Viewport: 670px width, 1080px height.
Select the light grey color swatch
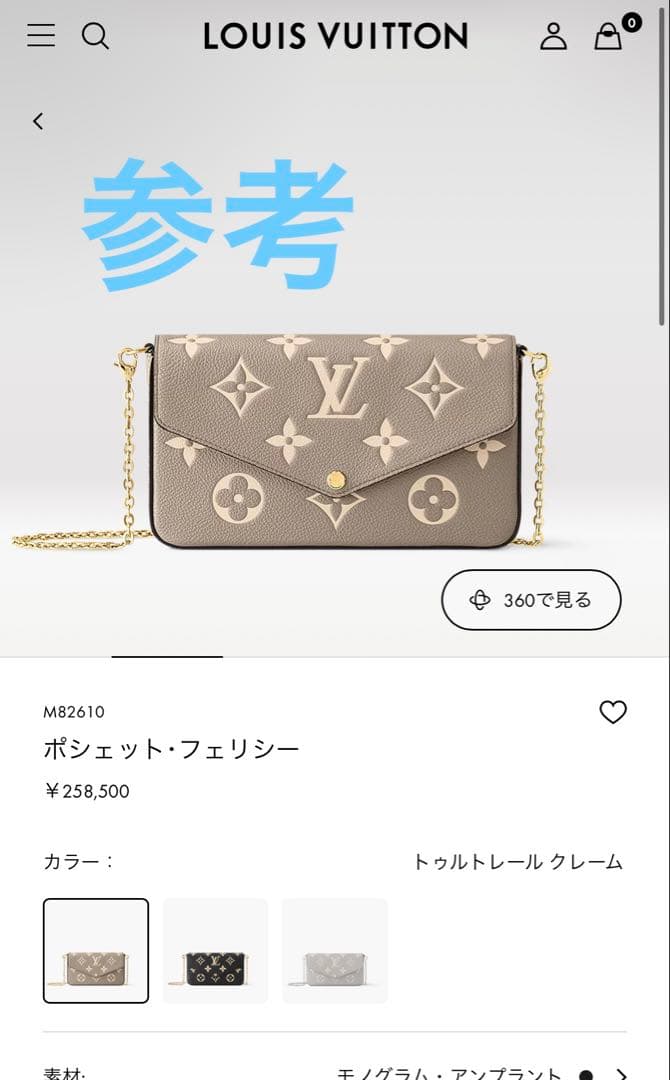[x=334, y=950]
